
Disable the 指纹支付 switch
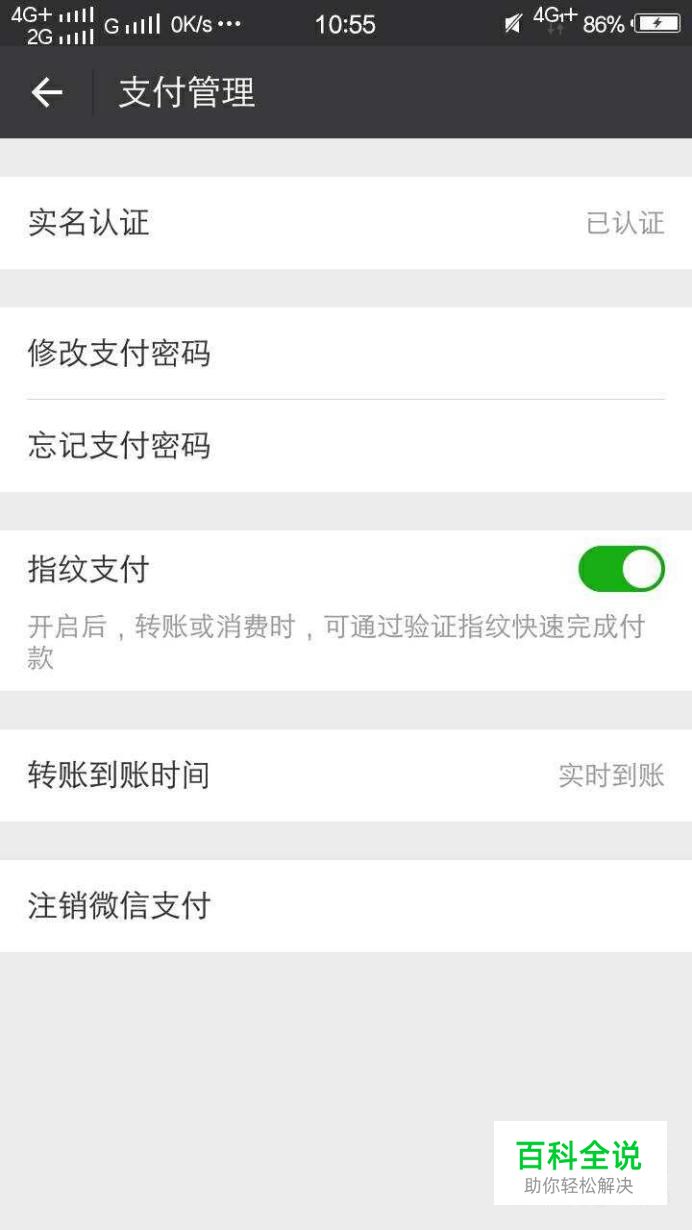click(x=621, y=569)
